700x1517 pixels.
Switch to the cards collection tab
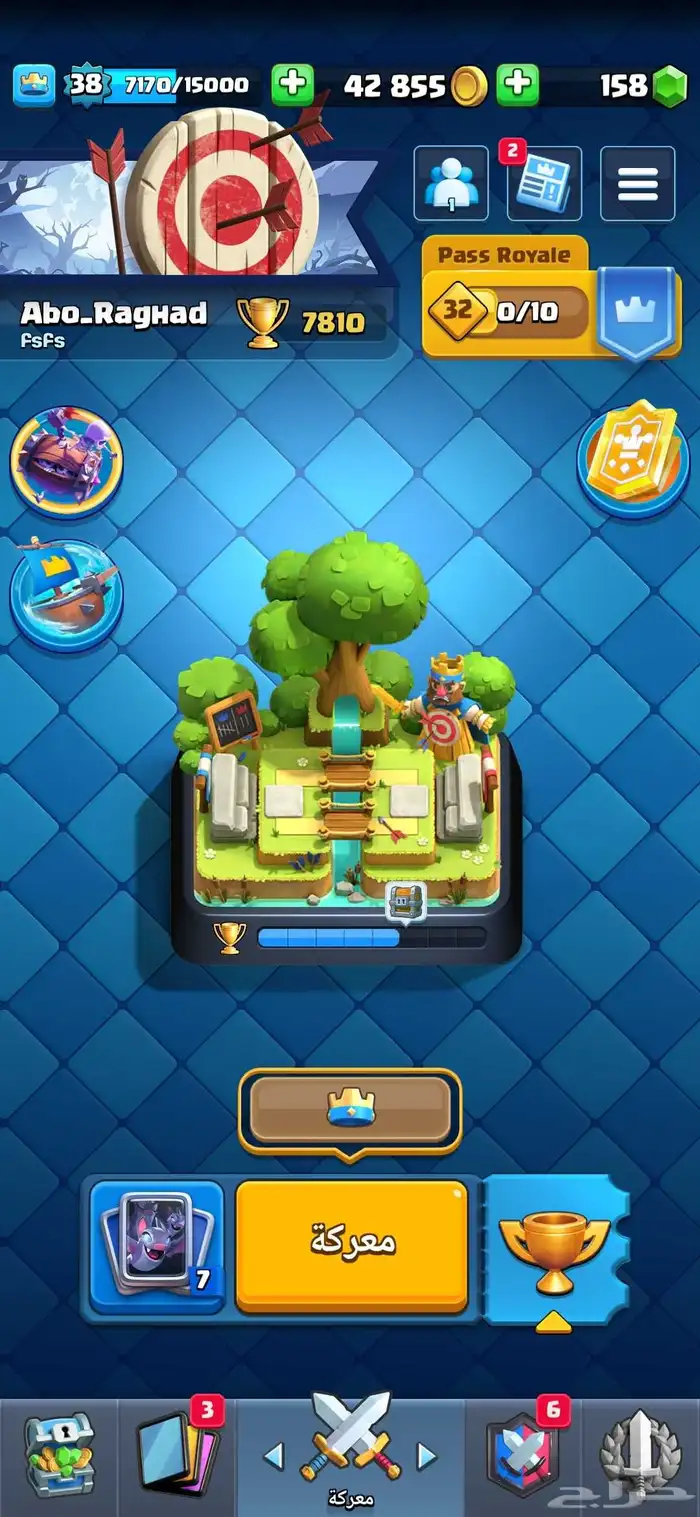[x=176, y=1456]
